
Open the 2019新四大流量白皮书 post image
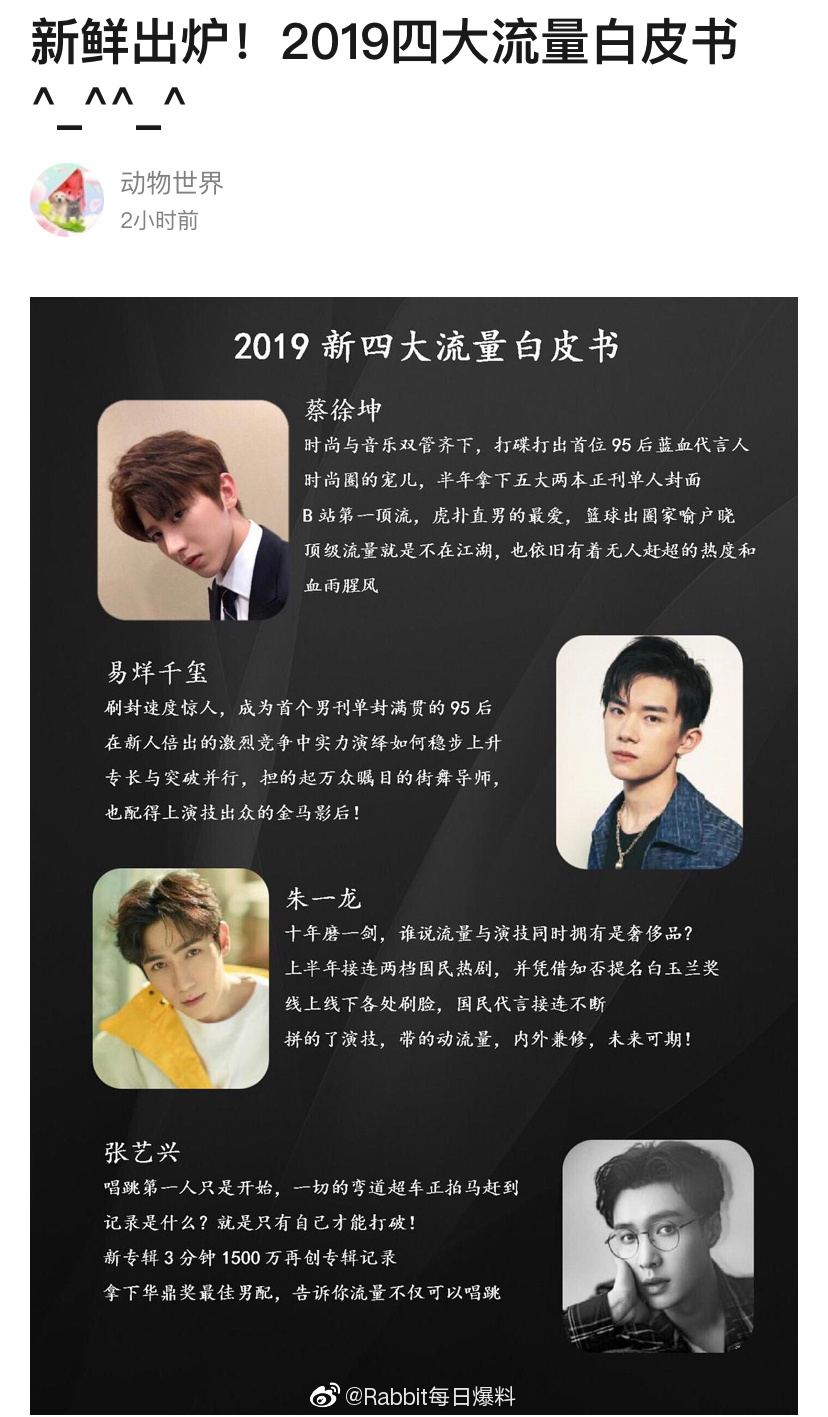[414, 855]
